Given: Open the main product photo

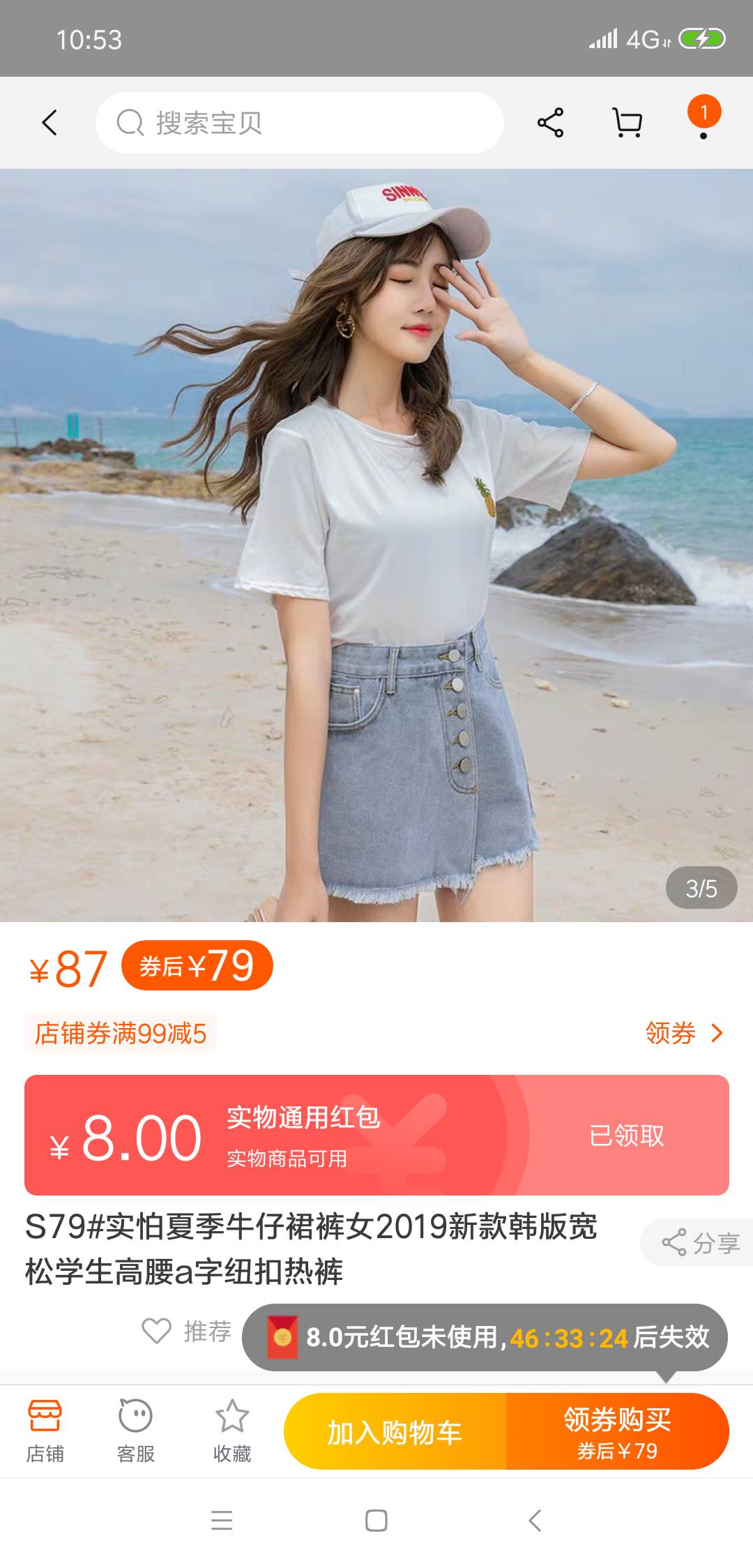Looking at the screenshot, I should coord(376,544).
